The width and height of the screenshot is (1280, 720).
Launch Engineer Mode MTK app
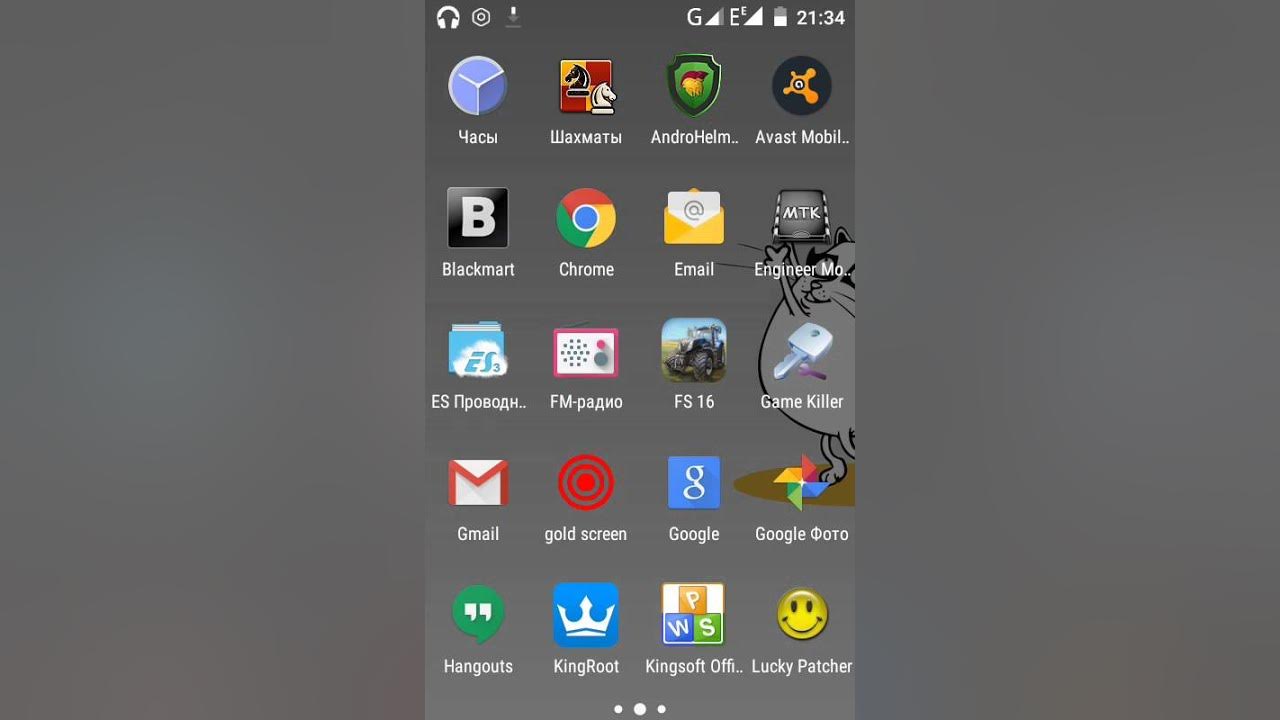802,218
